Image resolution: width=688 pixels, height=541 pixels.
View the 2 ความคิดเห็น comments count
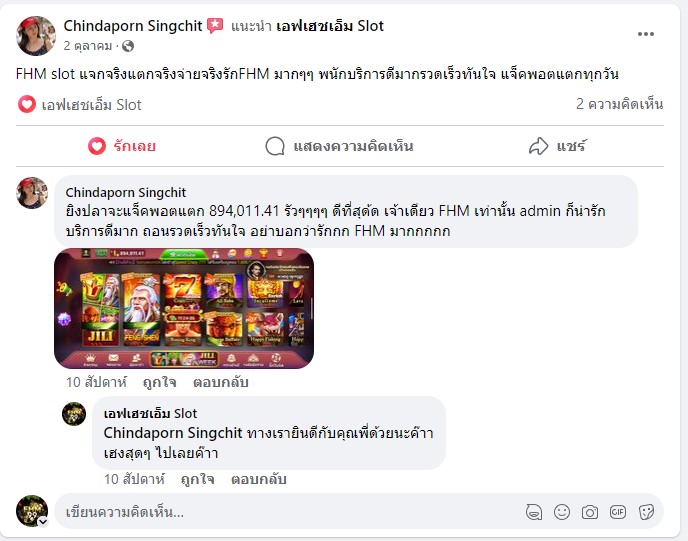619,104
